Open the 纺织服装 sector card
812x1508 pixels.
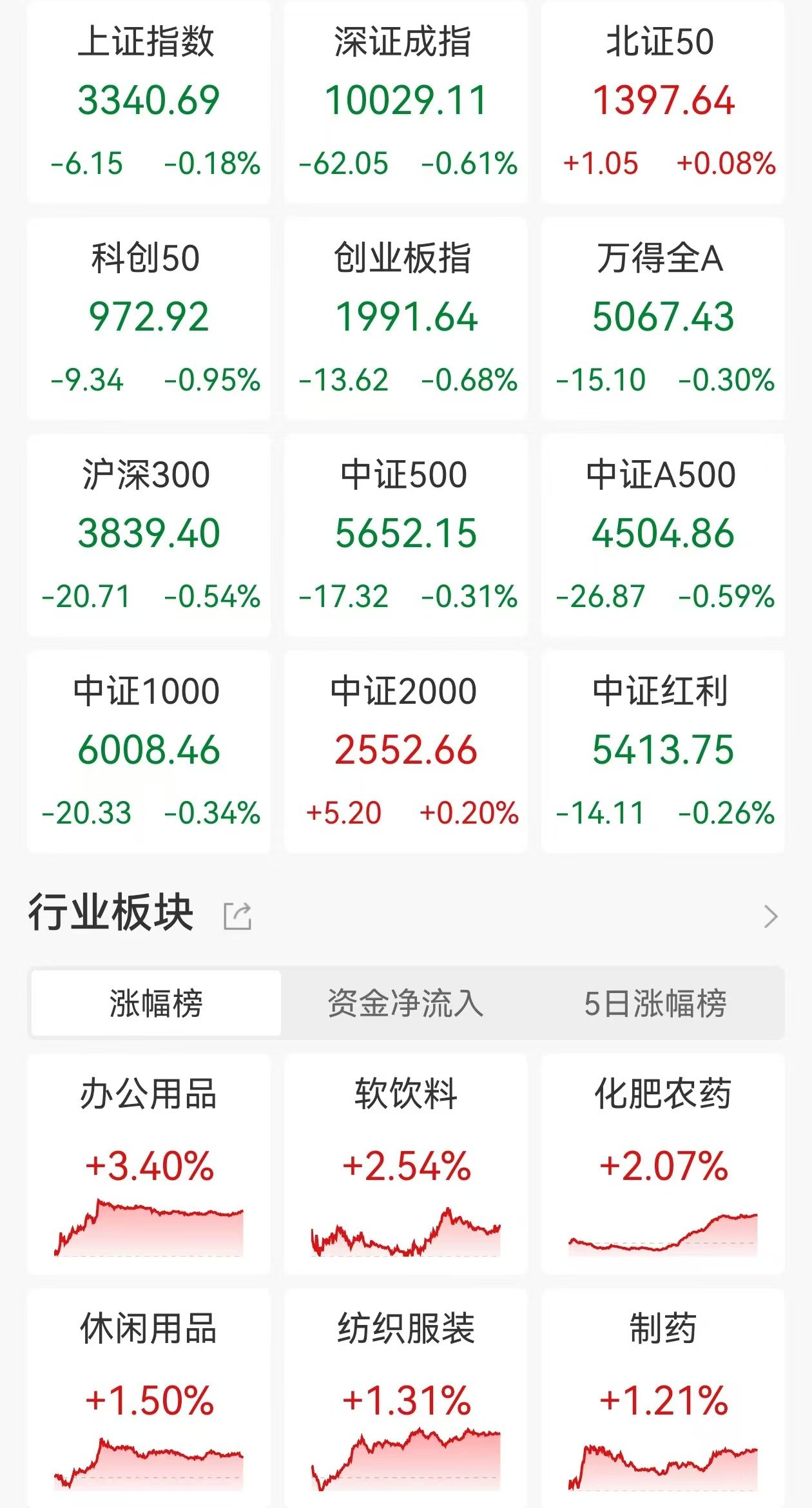406,1398
